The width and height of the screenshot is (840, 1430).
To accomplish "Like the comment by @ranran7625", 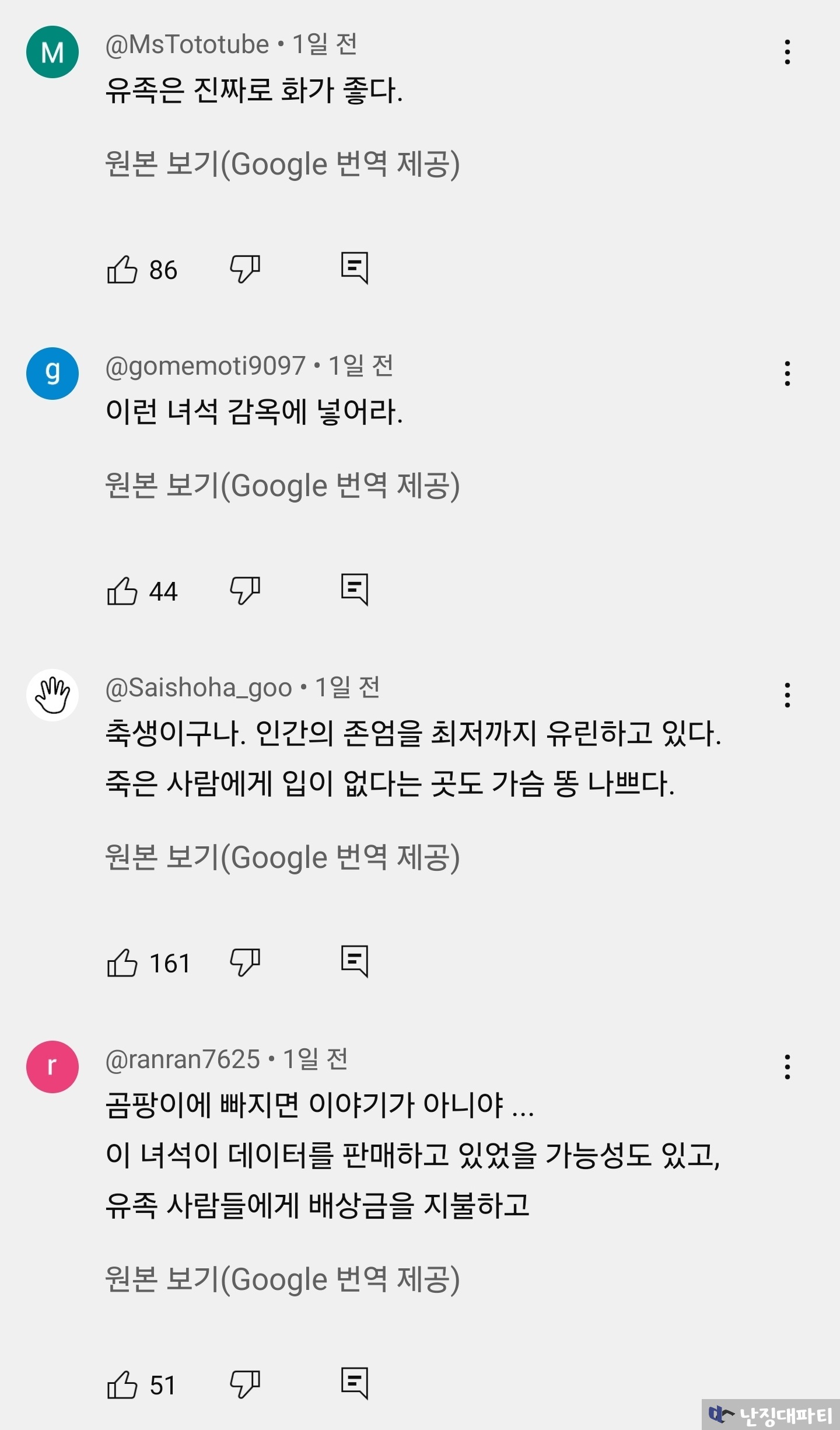I will point(123,1384).
